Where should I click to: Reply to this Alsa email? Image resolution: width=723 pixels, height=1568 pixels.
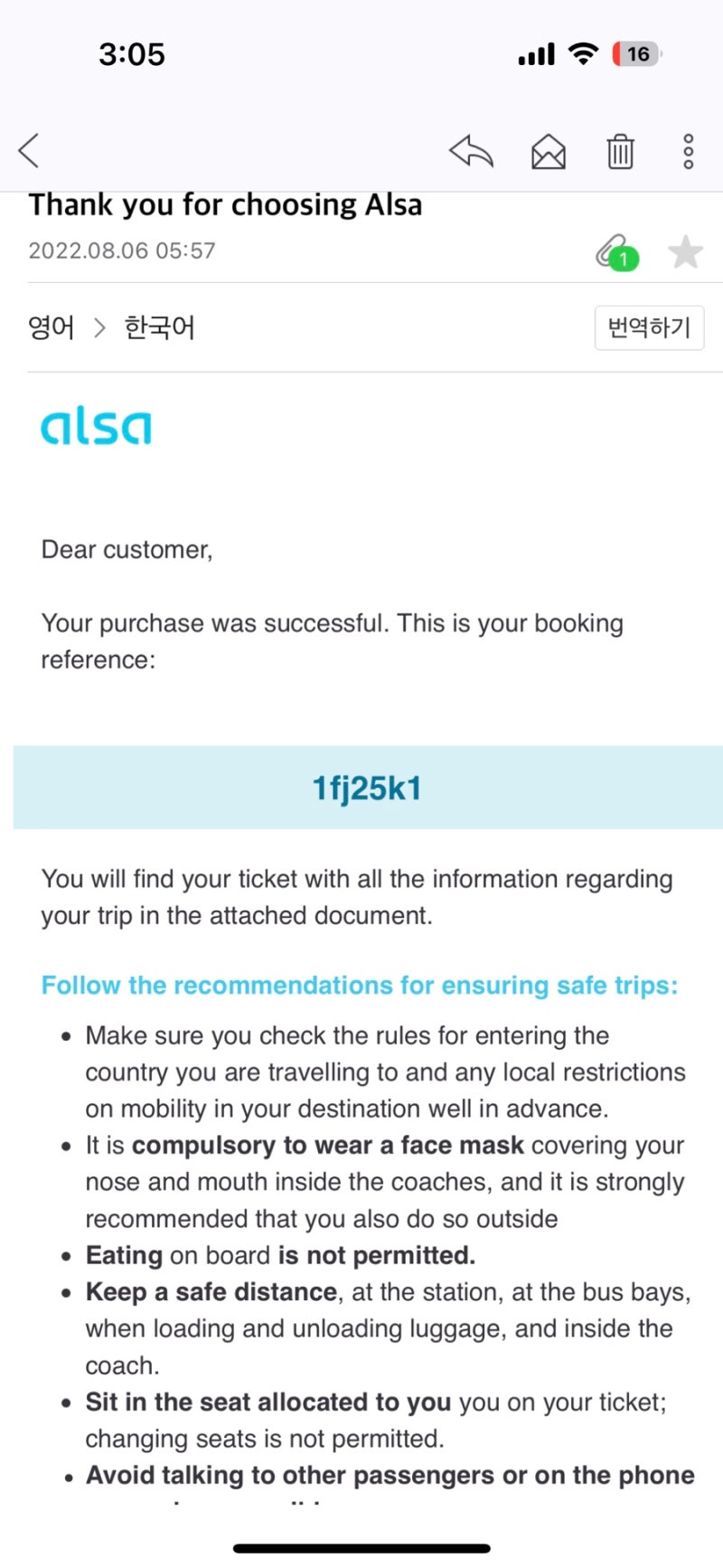(471, 151)
